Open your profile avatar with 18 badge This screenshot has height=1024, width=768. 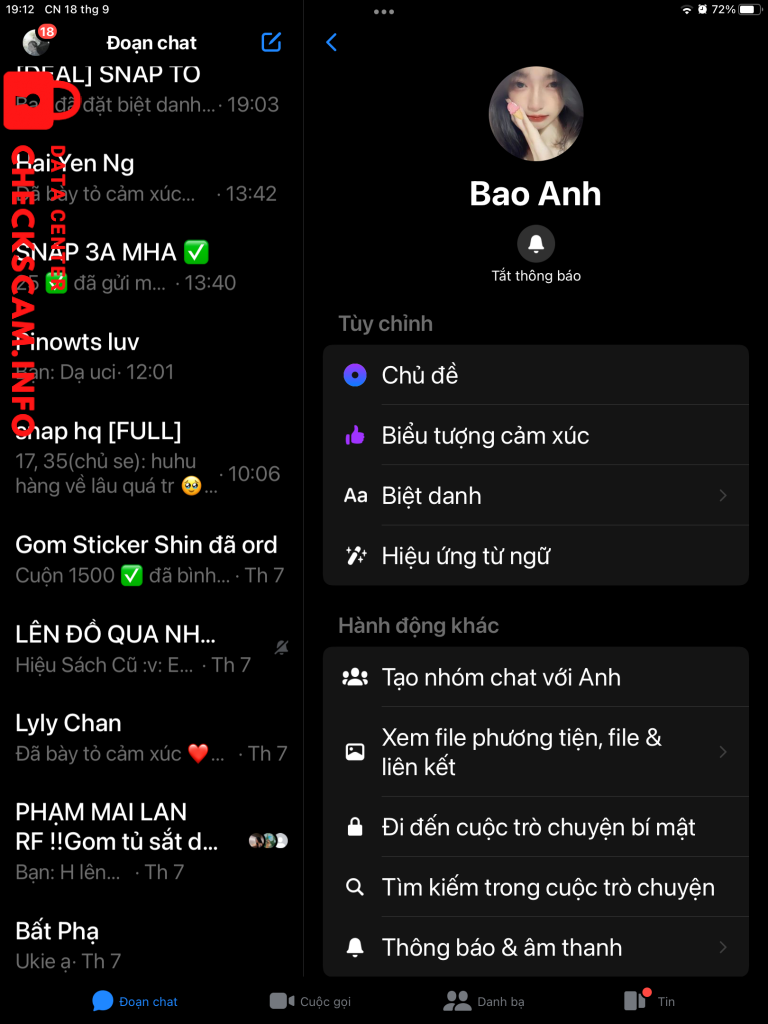[37, 42]
